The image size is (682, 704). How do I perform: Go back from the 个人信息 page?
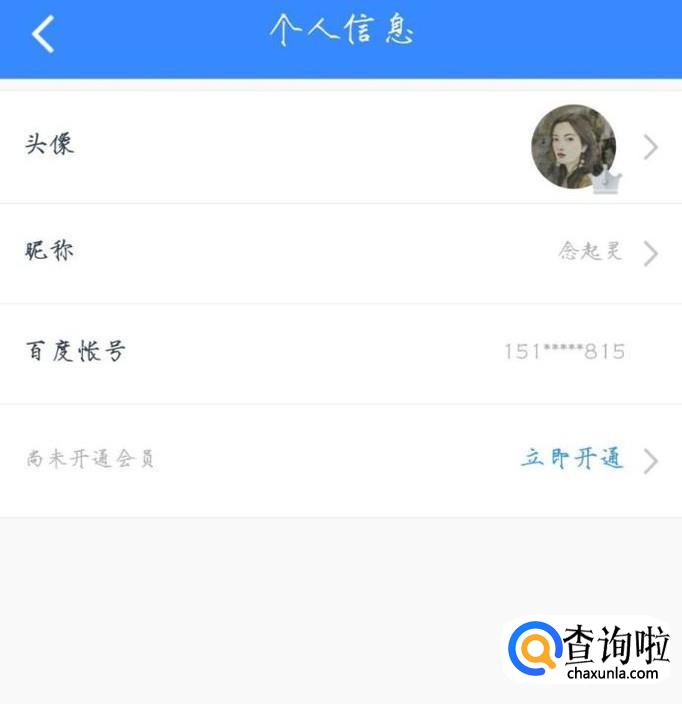pos(42,35)
